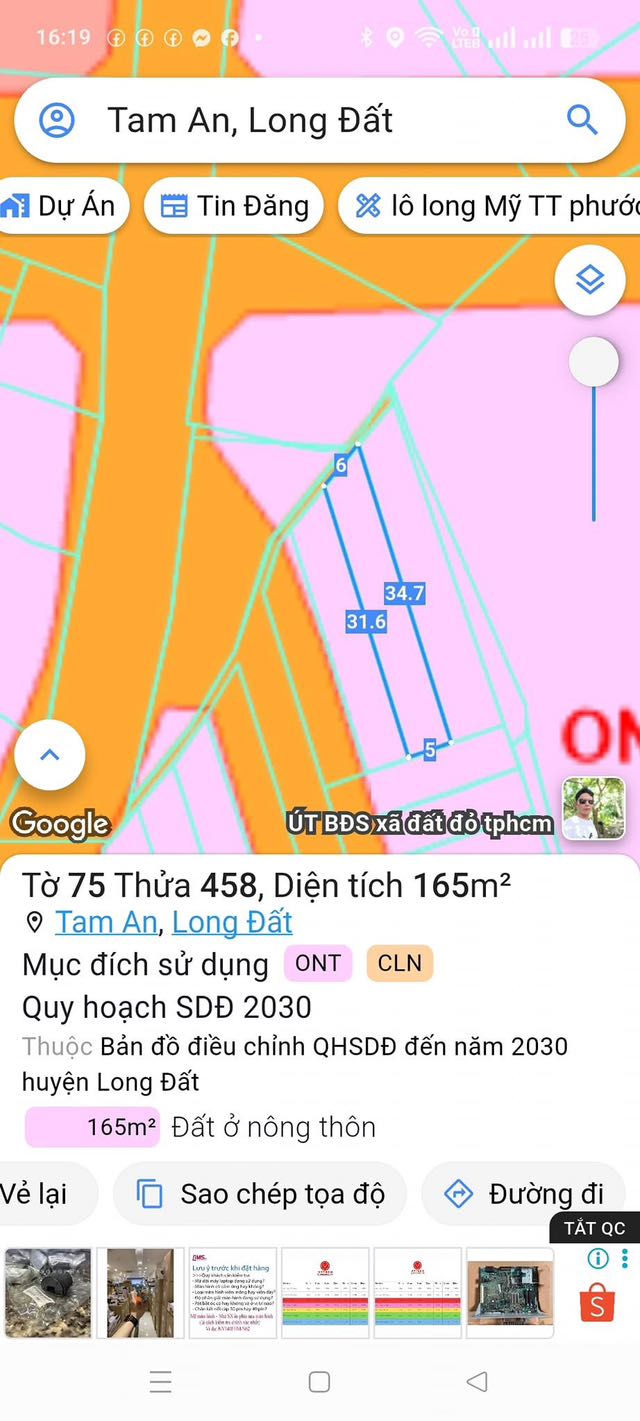Open the Shopee ad icon
640x1421 pixels.
pos(597,1303)
